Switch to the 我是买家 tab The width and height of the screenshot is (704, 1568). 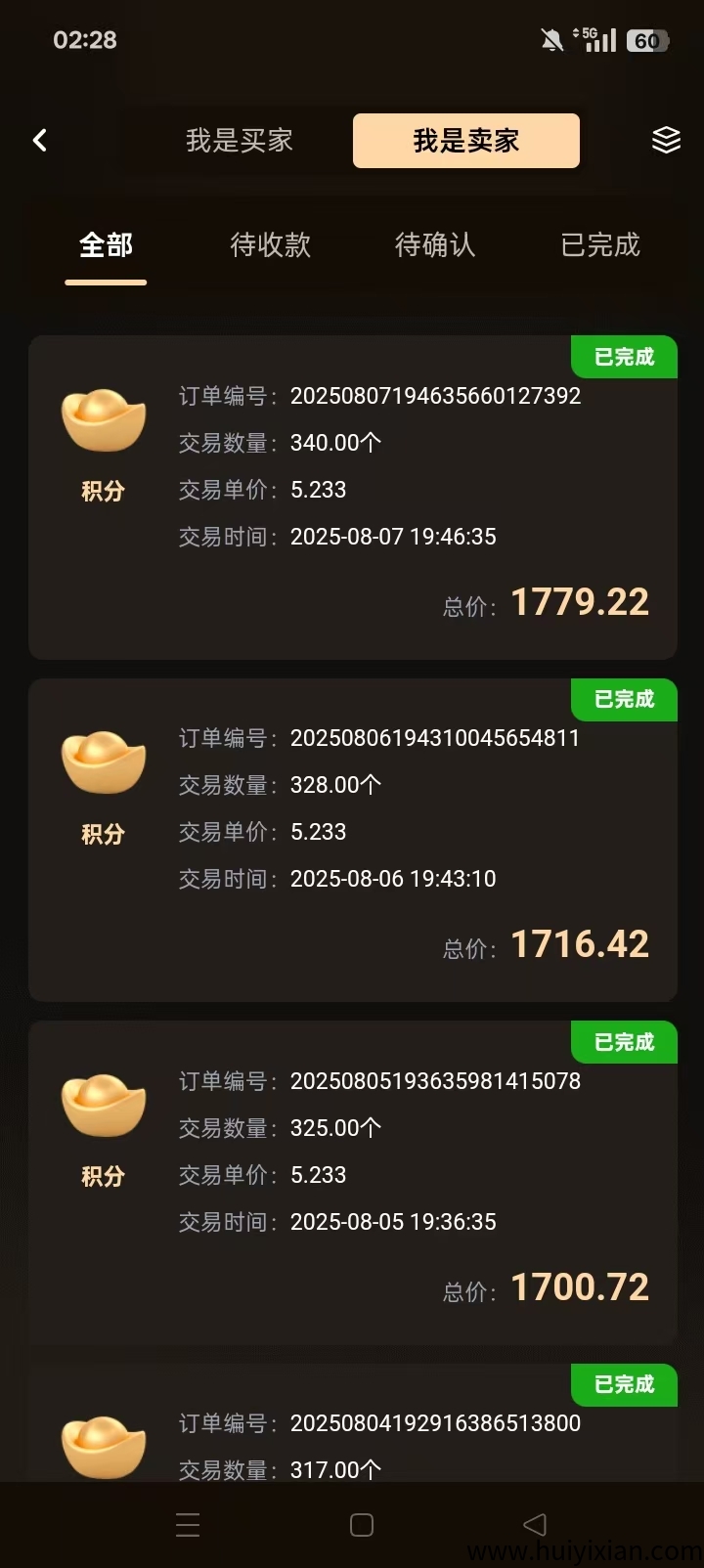coord(241,140)
